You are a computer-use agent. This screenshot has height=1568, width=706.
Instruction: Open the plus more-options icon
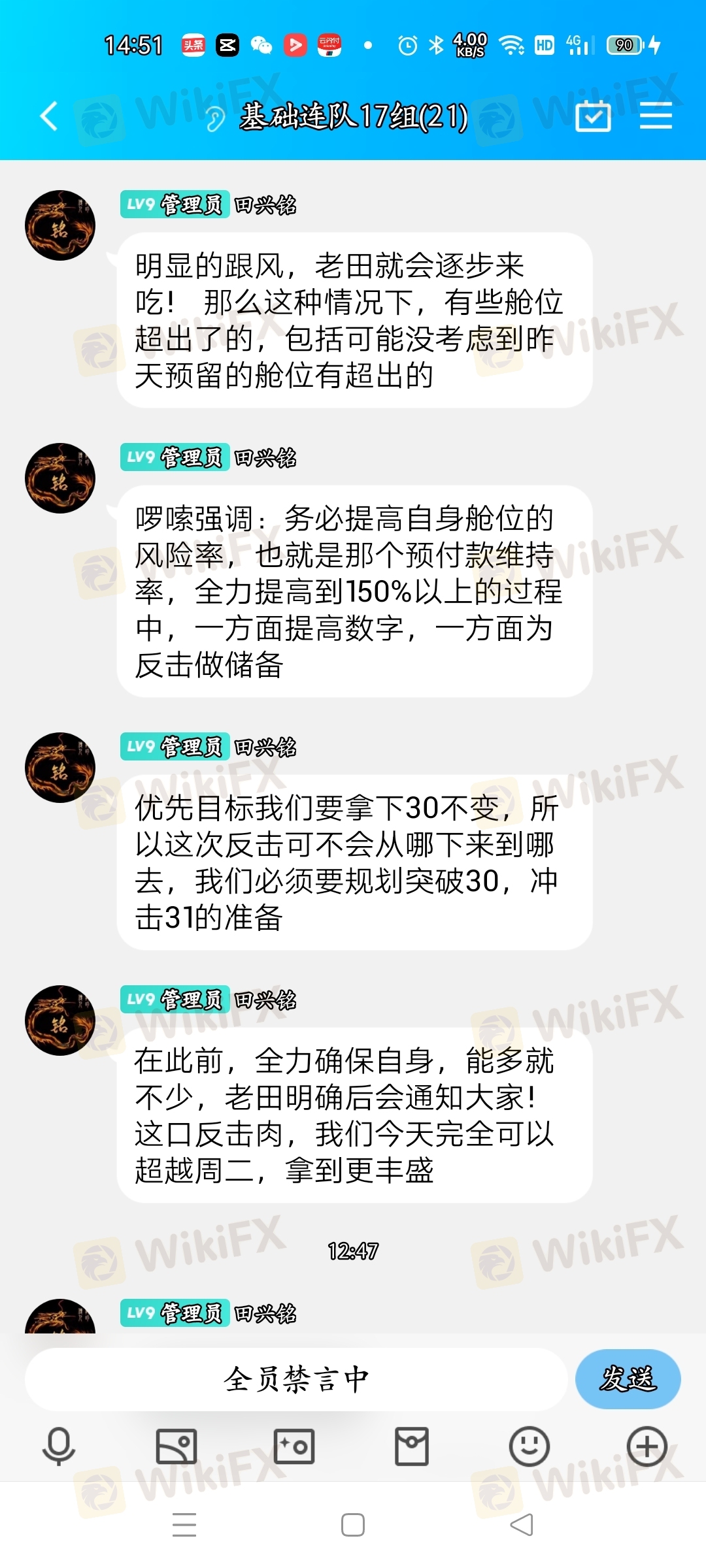tap(647, 1446)
